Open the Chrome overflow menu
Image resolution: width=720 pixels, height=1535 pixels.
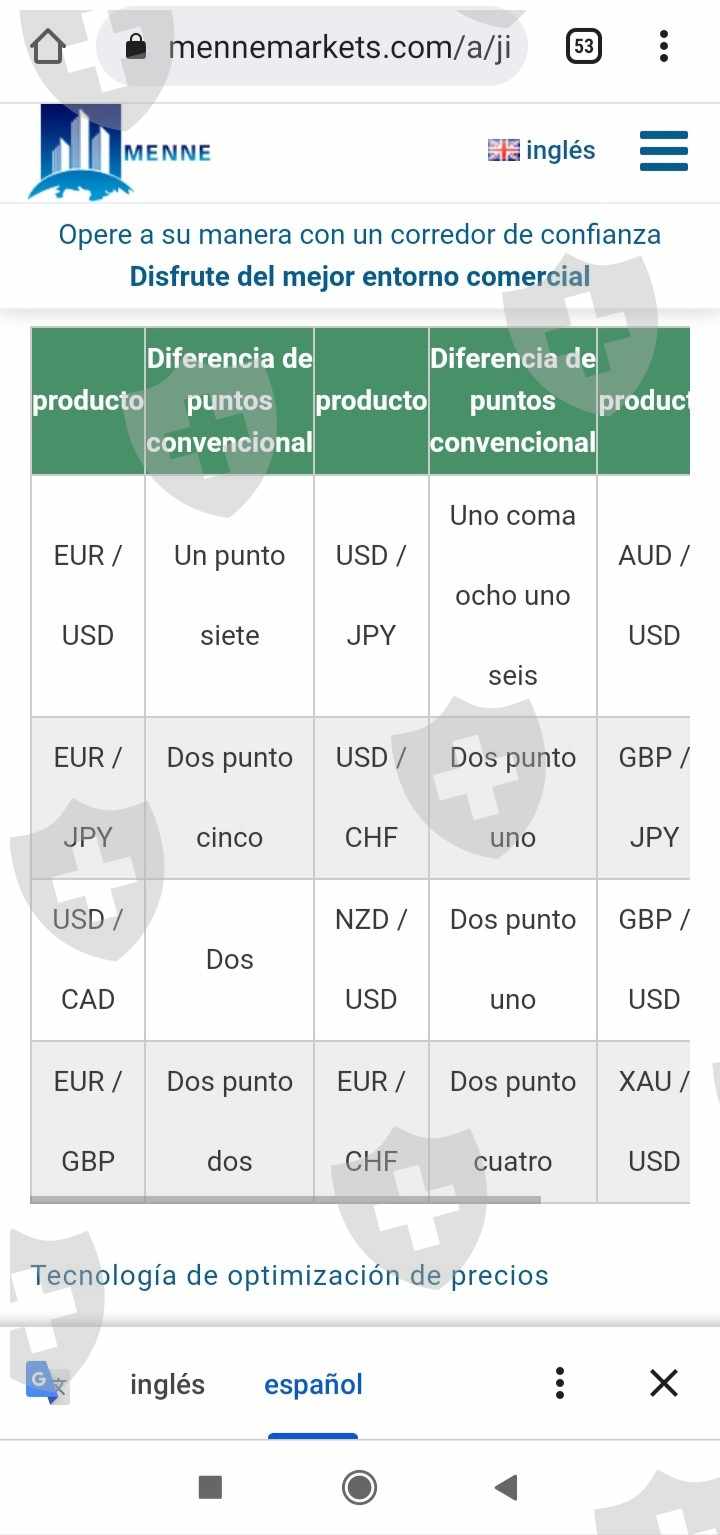click(x=664, y=47)
